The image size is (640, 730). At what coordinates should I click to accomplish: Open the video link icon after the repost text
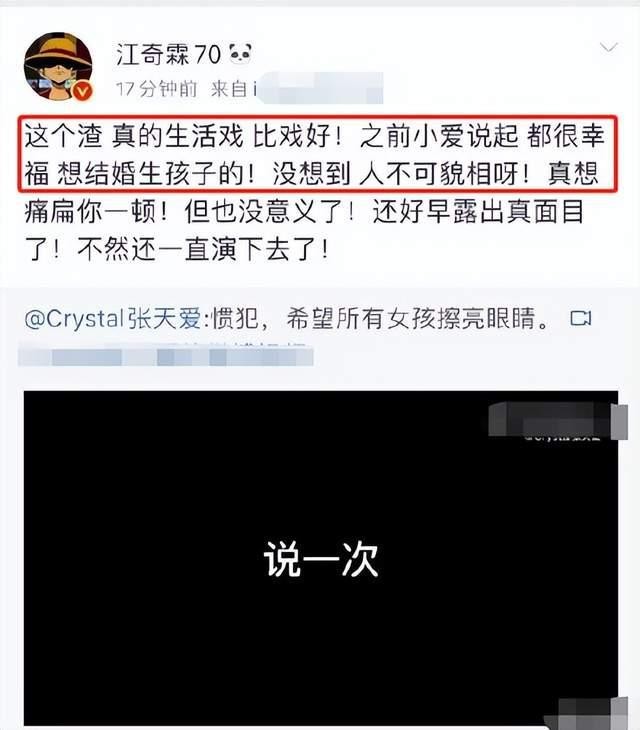tap(580, 319)
